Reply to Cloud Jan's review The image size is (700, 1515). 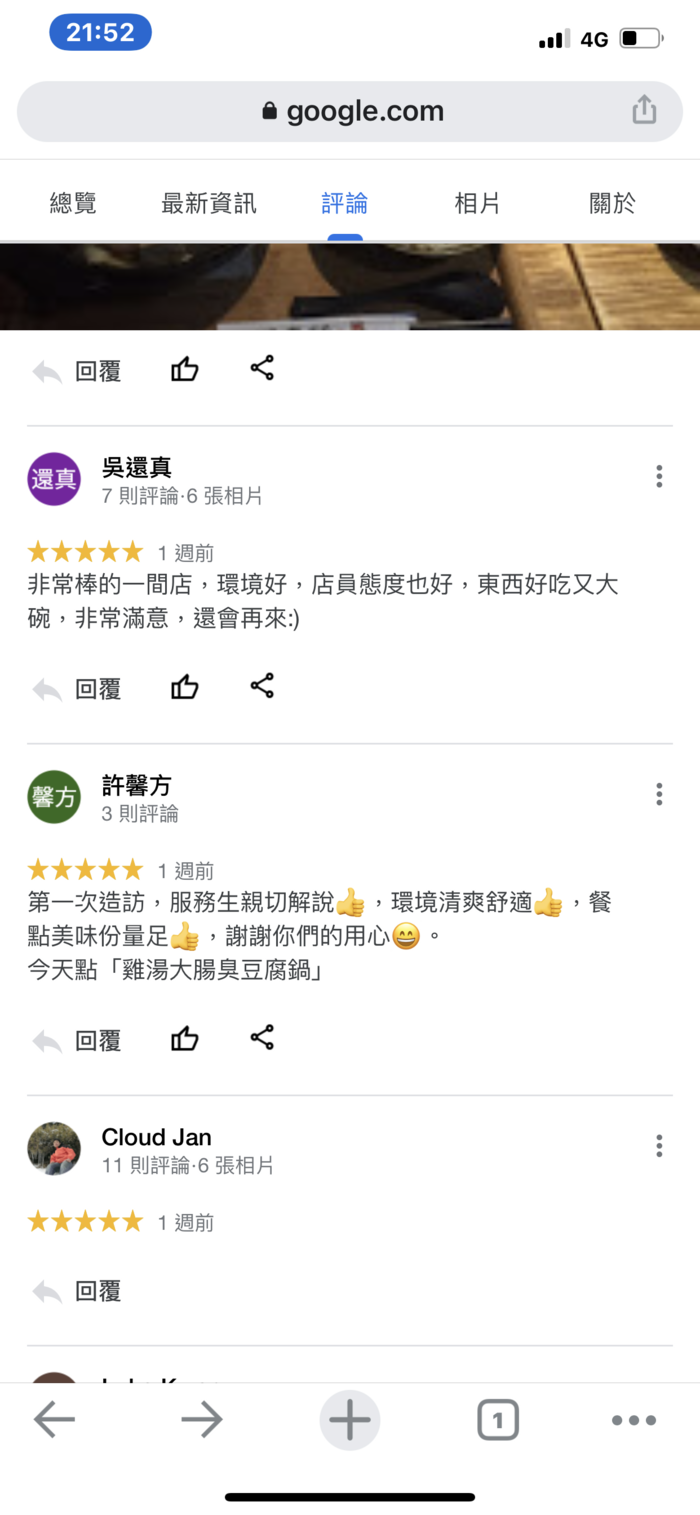pyautogui.click(x=78, y=1291)
